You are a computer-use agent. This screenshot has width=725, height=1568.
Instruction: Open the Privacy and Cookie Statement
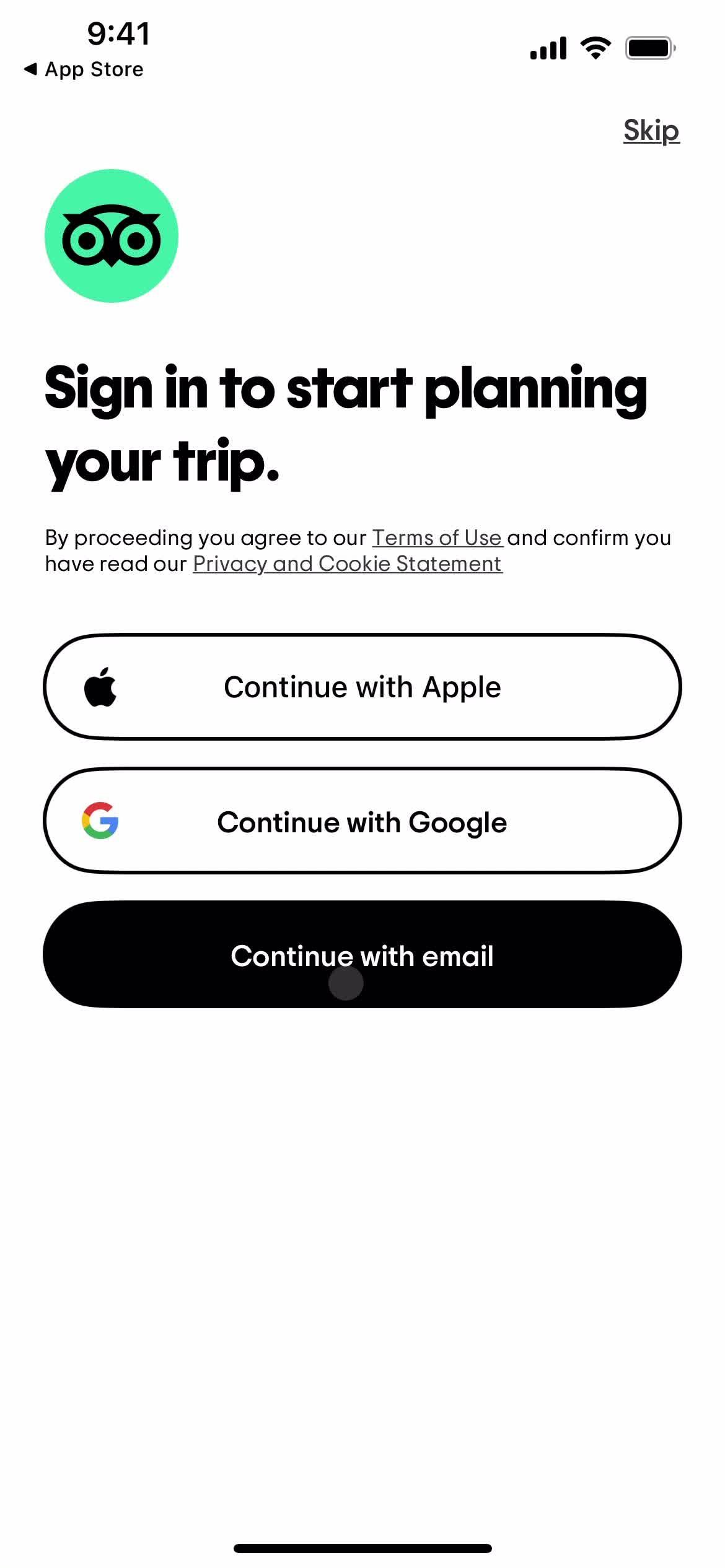tap(347, 564)
